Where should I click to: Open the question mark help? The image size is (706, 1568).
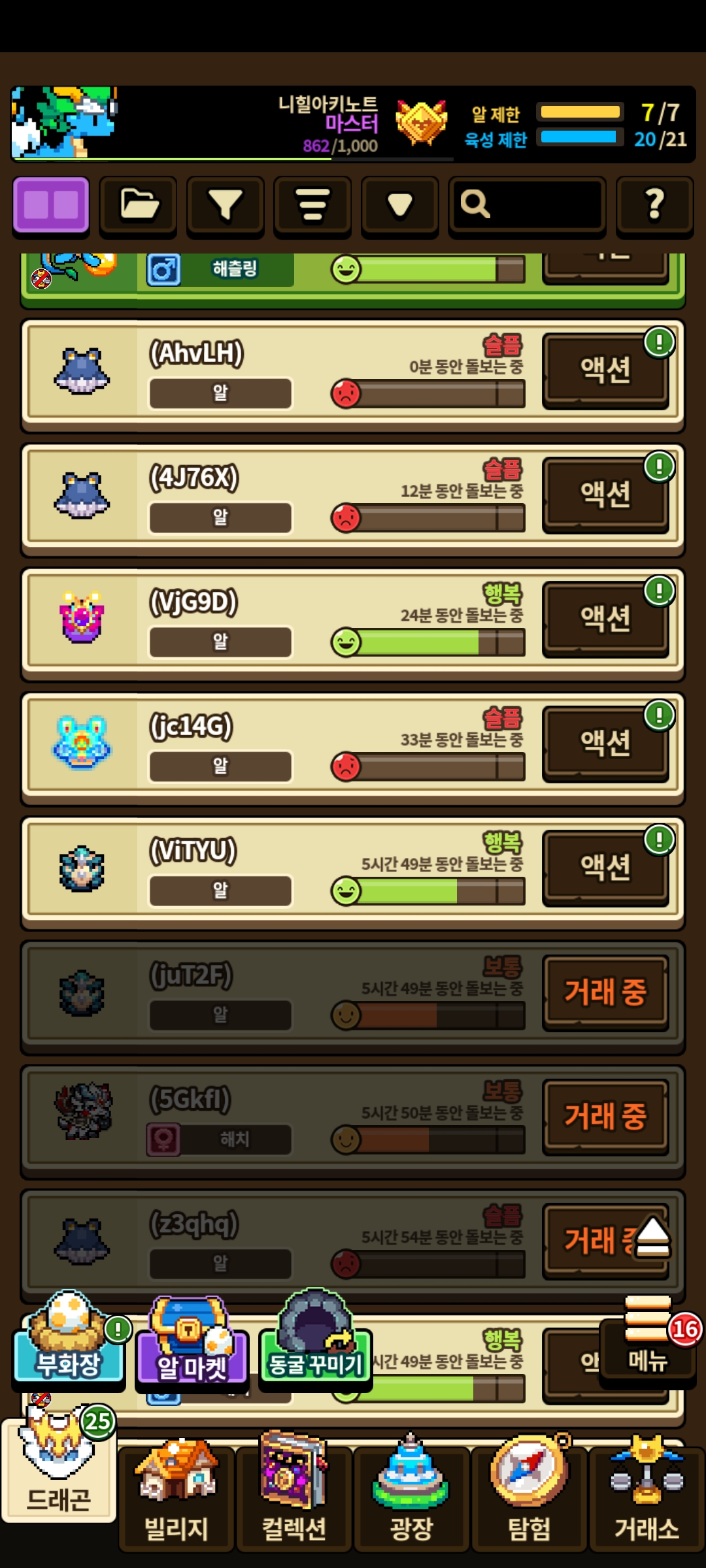click(654, 205)
